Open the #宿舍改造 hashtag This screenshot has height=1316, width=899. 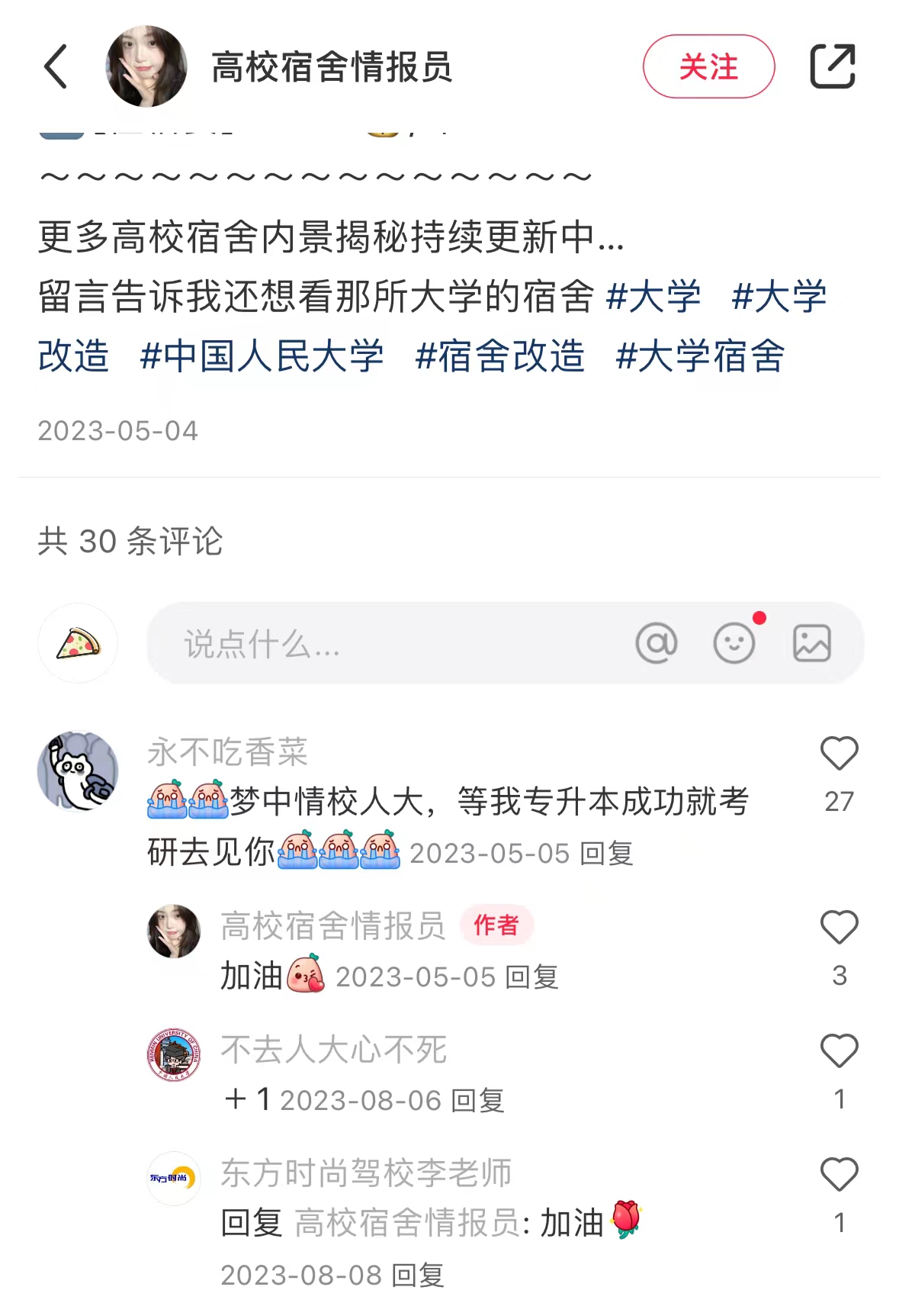point(500,356)
